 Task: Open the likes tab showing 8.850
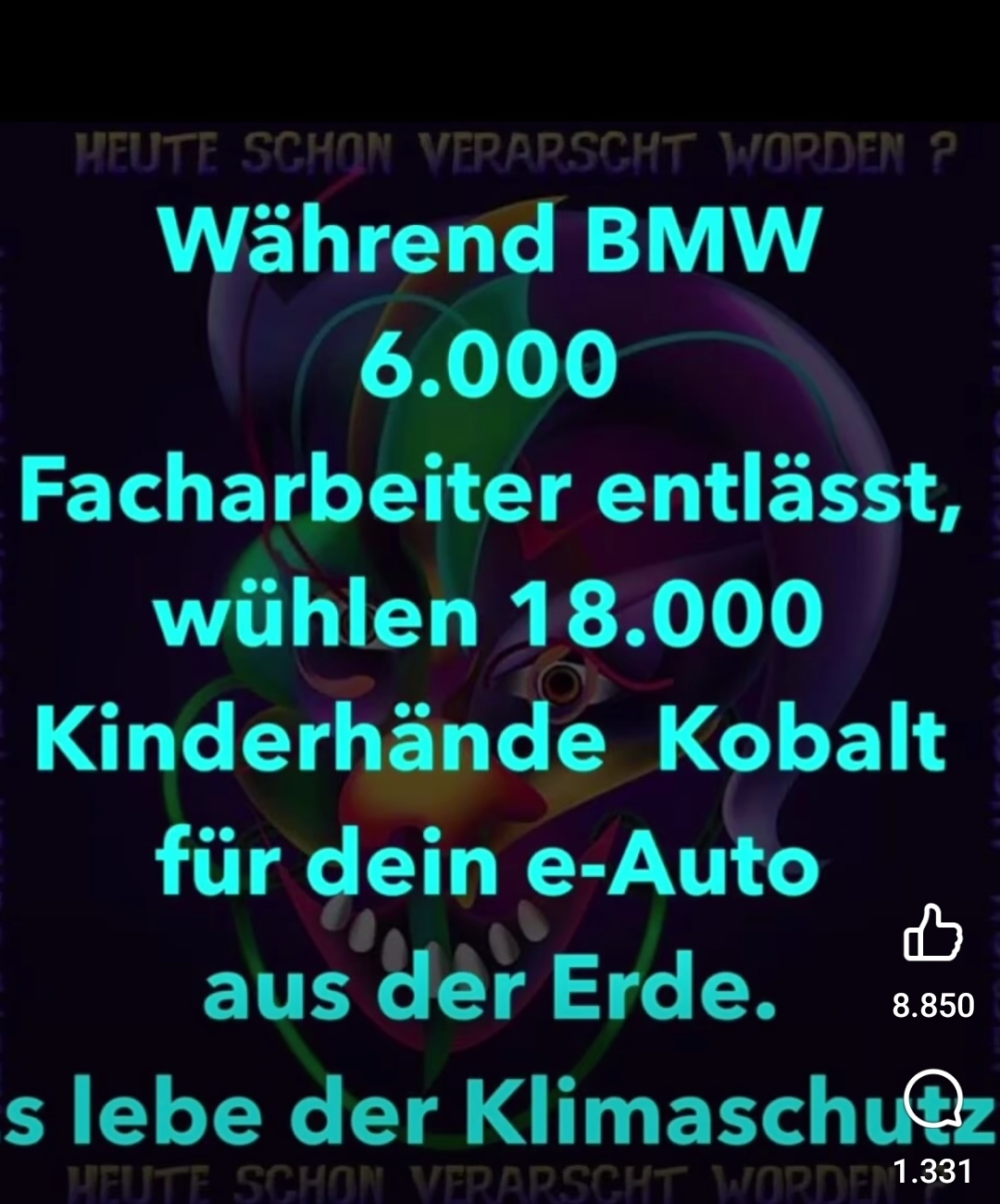click(932, 1003)
